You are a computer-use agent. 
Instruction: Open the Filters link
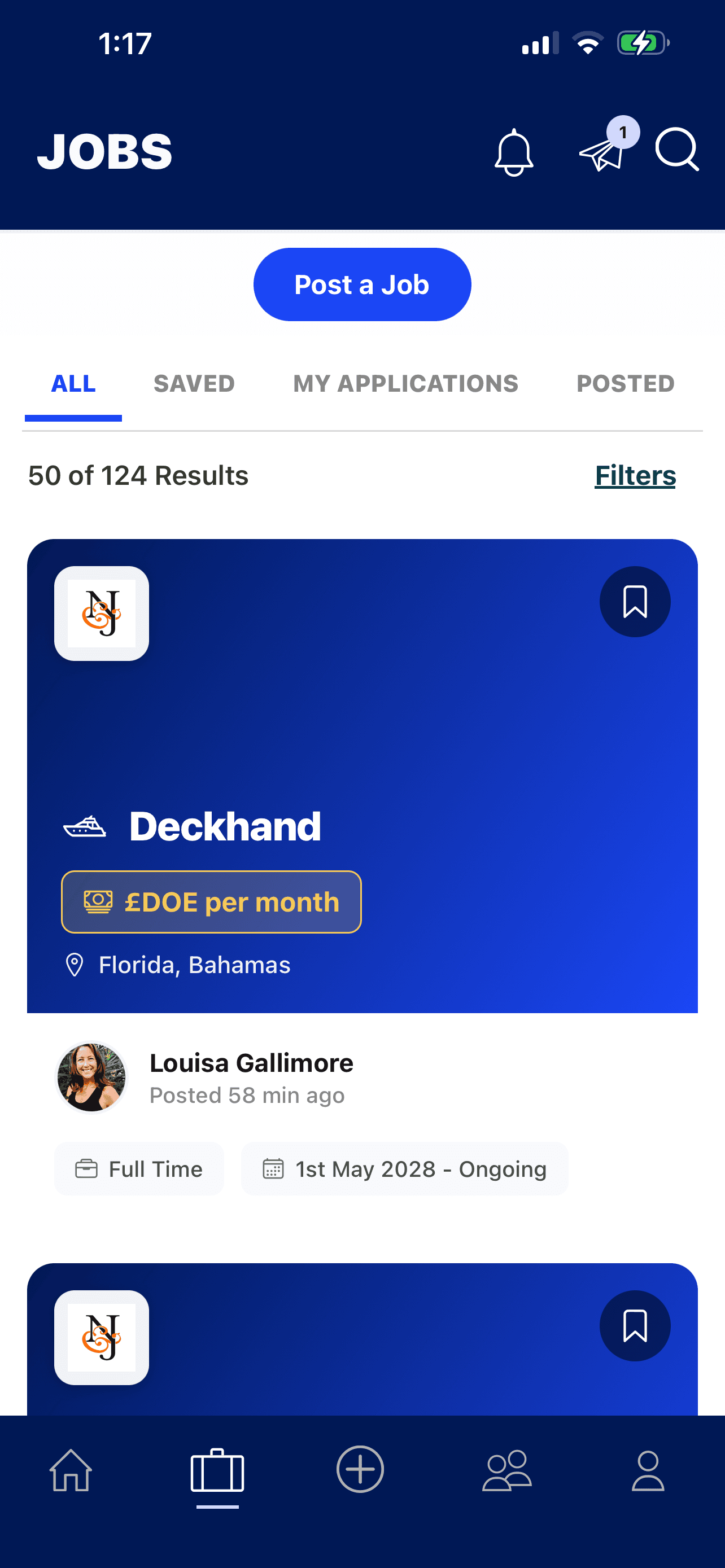(x=635, y=475)
